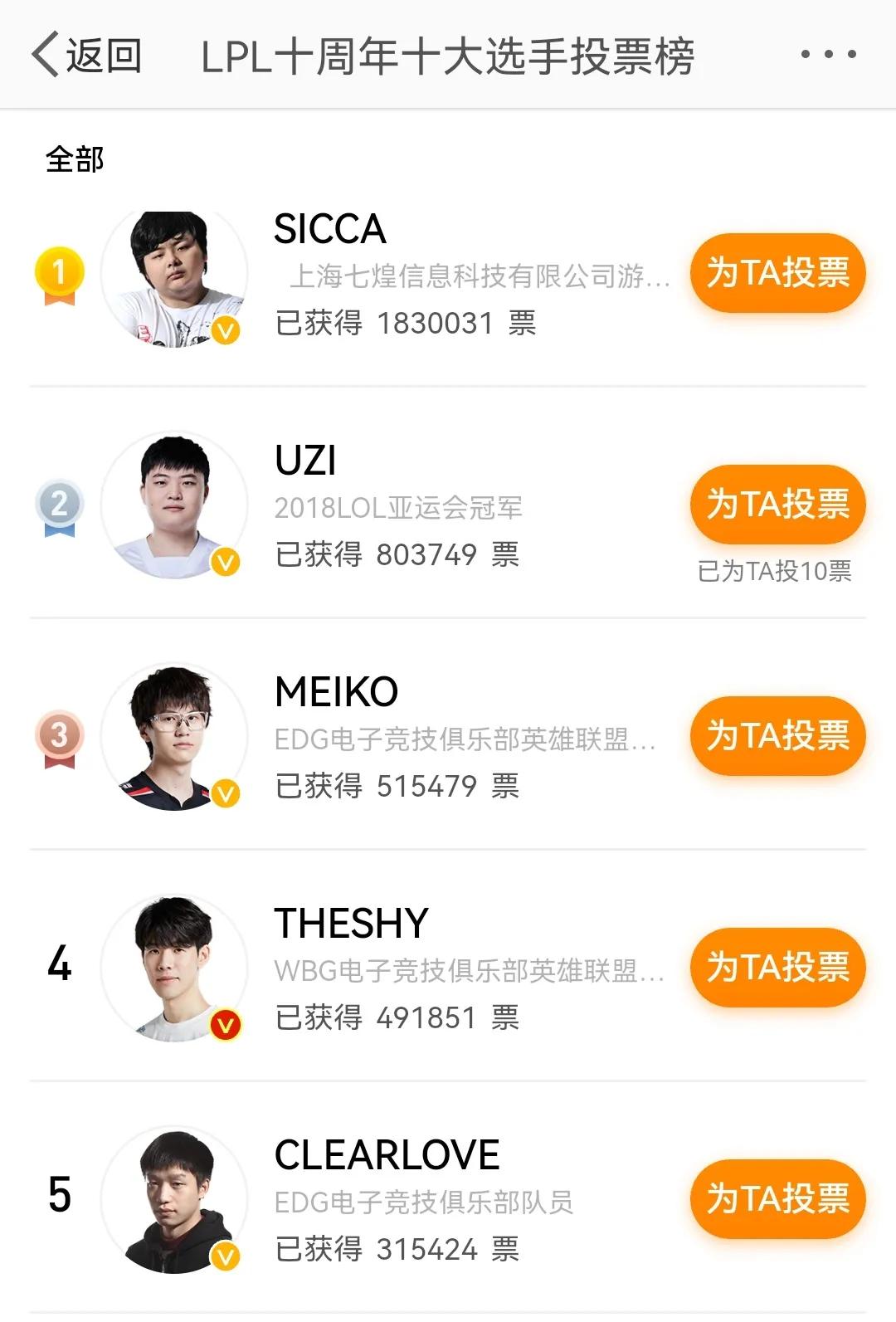The width and height of the screenshot is (896, 1322).
Task: Open THESHY's profile entry
Action: click(x=348, y=921)
